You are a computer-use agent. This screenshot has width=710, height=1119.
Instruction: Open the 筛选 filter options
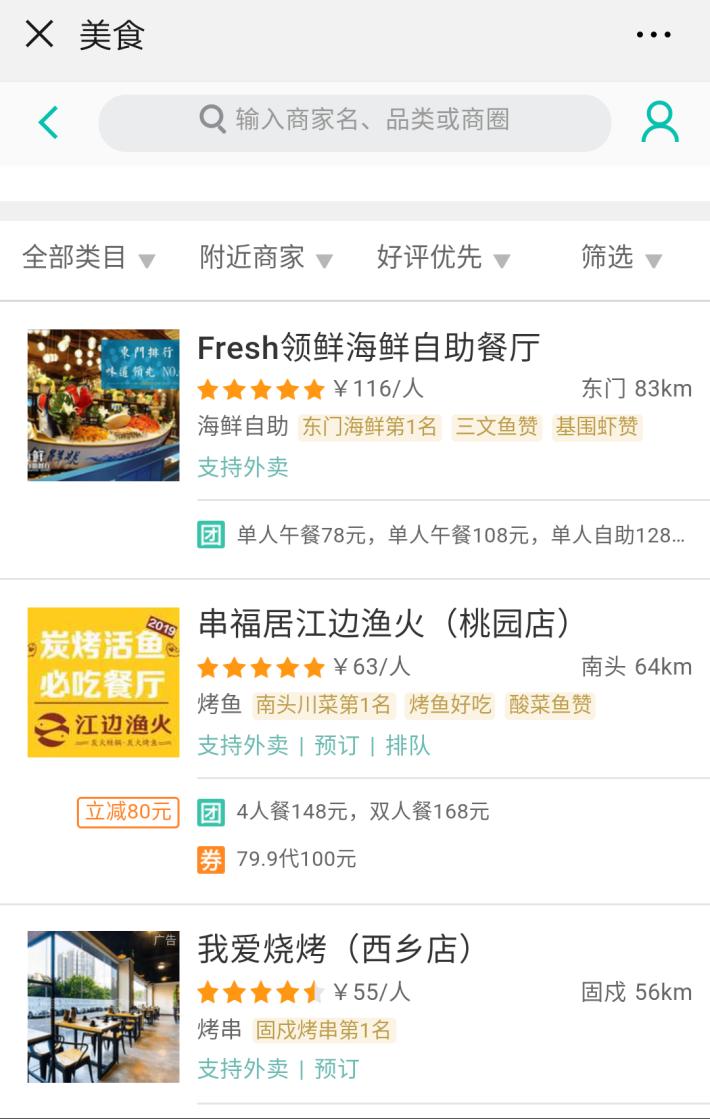(621, 258)
